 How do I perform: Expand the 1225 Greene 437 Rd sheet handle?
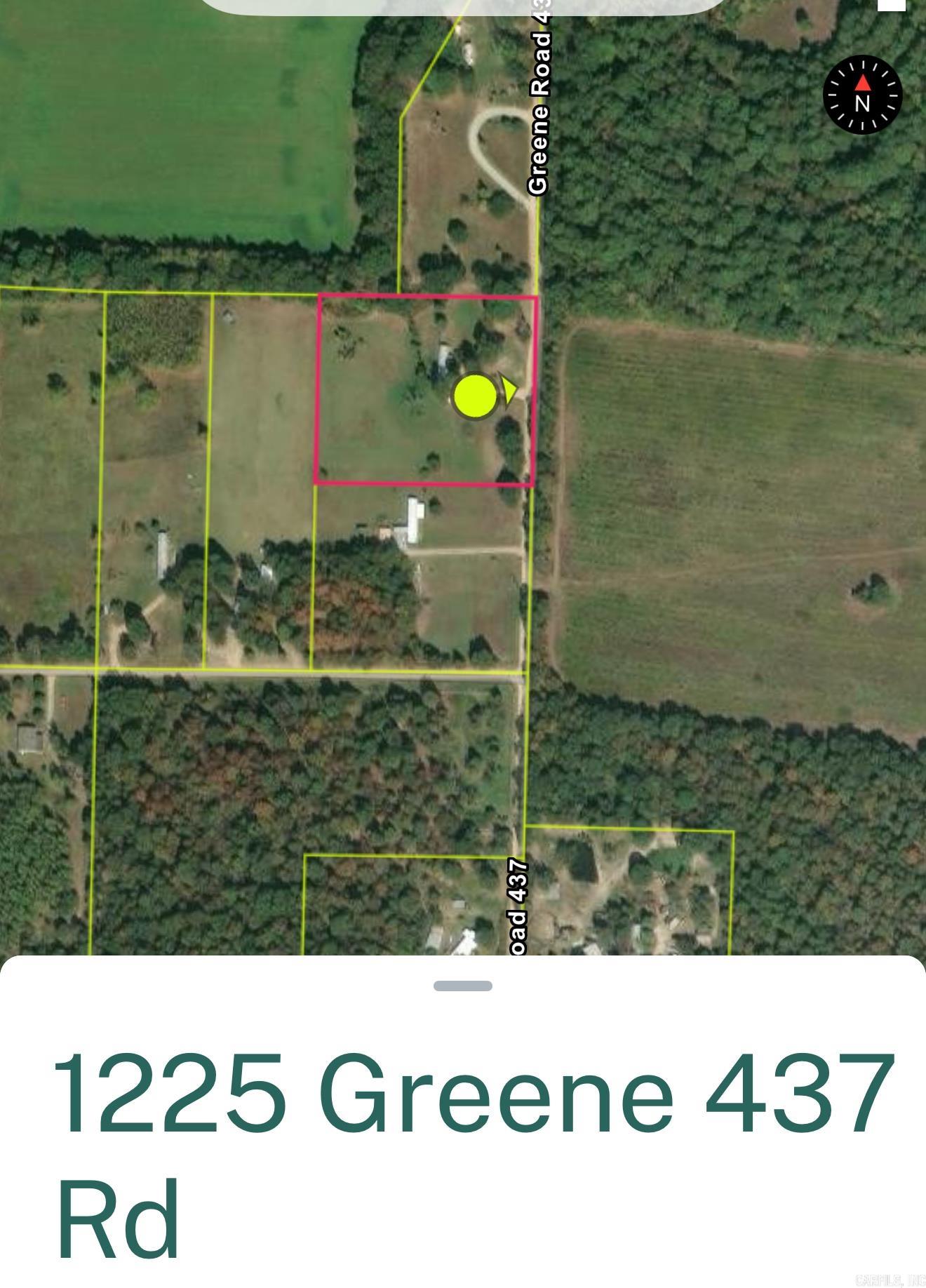pos(462,986)
